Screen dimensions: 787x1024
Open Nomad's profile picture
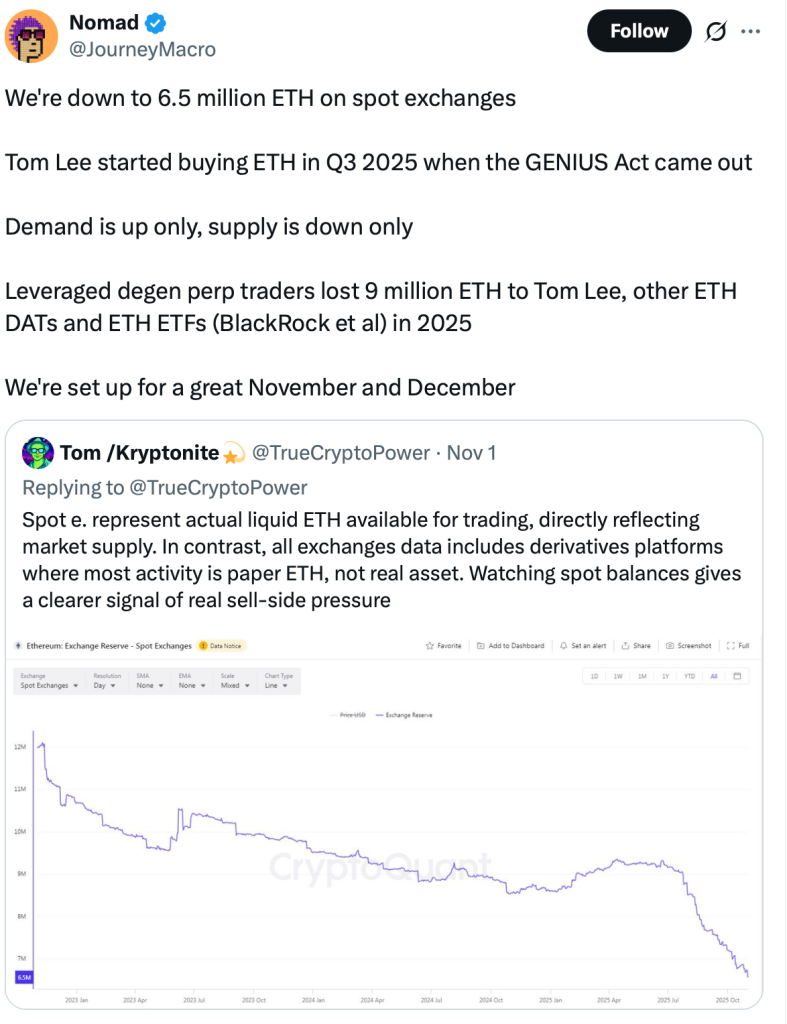tap(32, 35)
